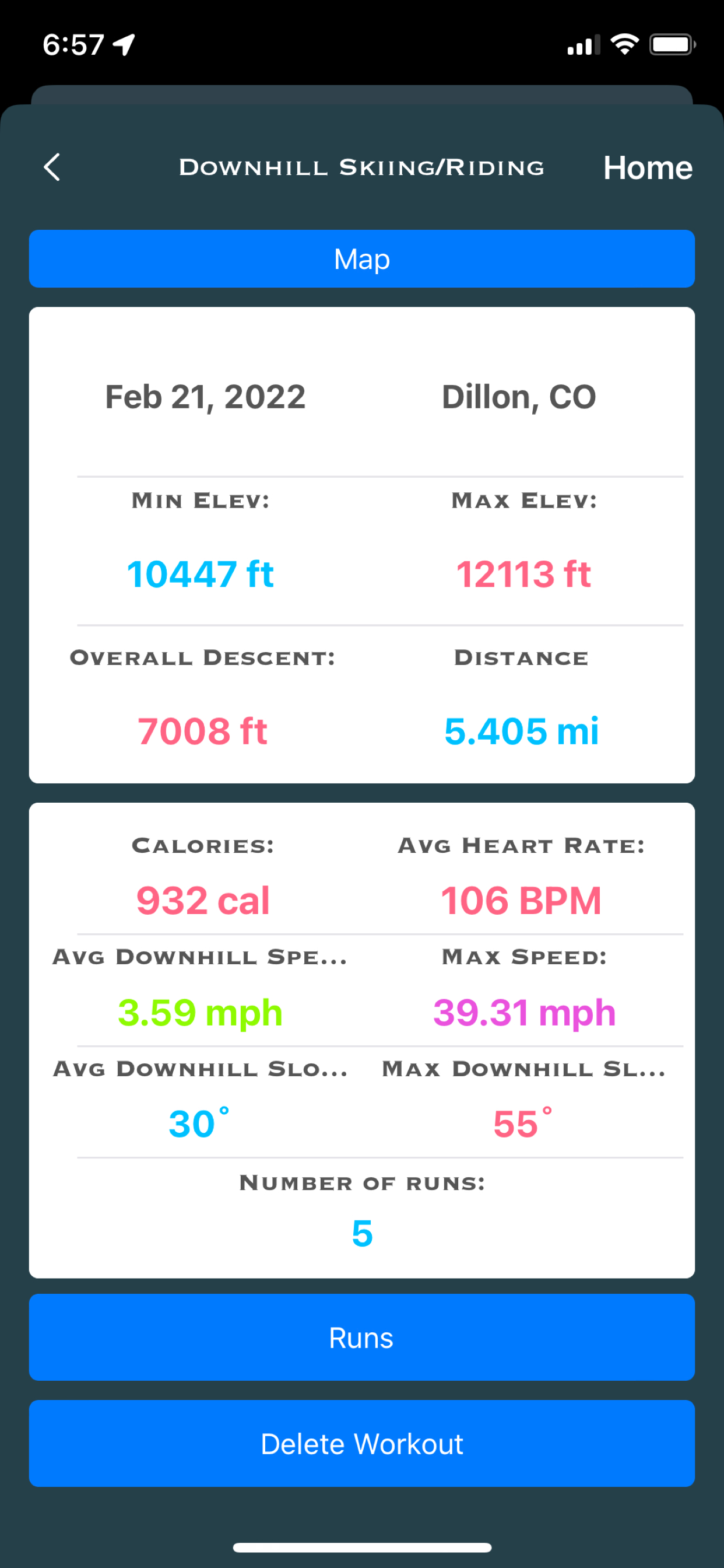View the Runs breakdown
Viewport: 724px width, 1568px height.
coord(362,1338)
